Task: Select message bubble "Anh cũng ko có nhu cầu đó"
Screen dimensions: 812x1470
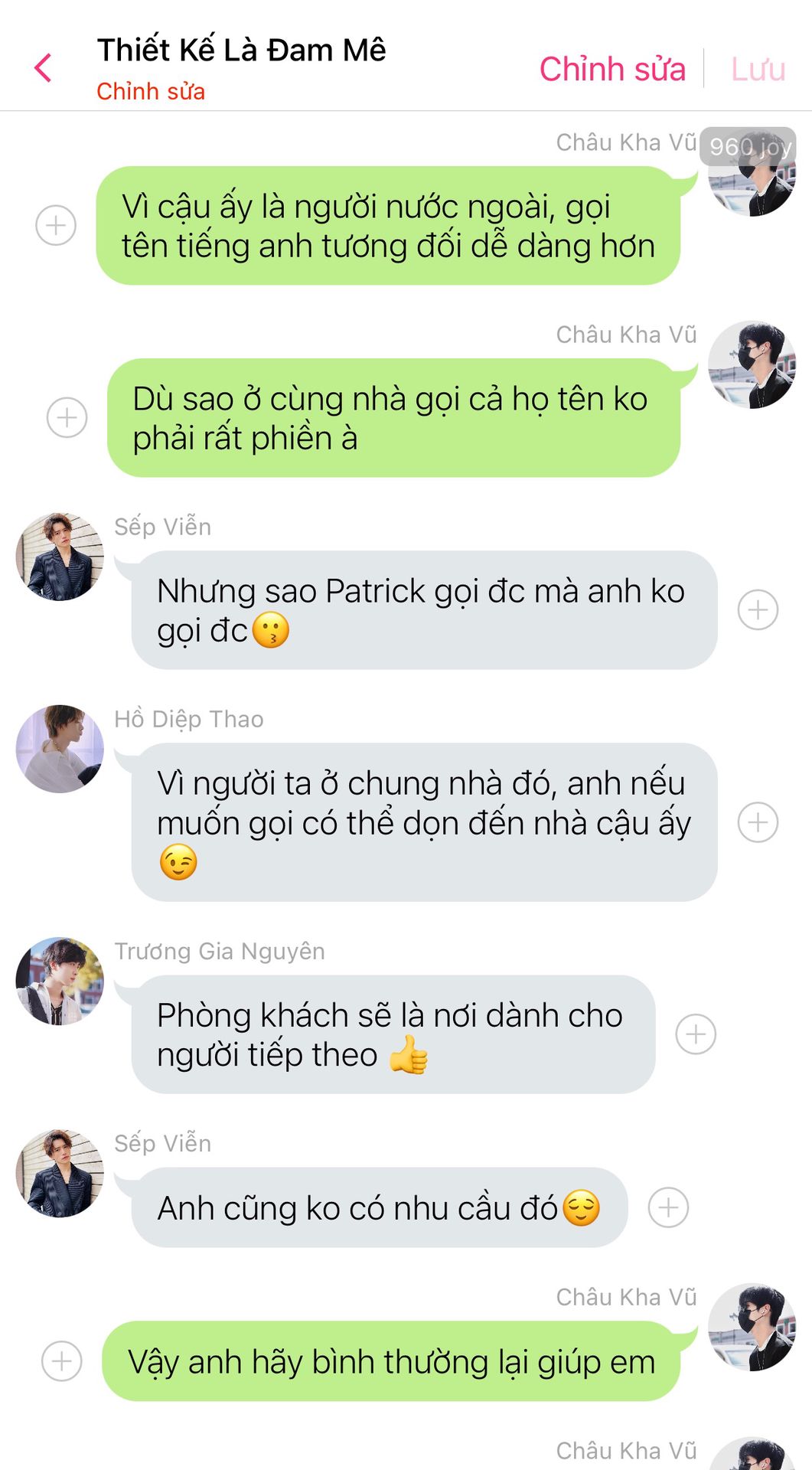Action: [x=379, y=1207]
